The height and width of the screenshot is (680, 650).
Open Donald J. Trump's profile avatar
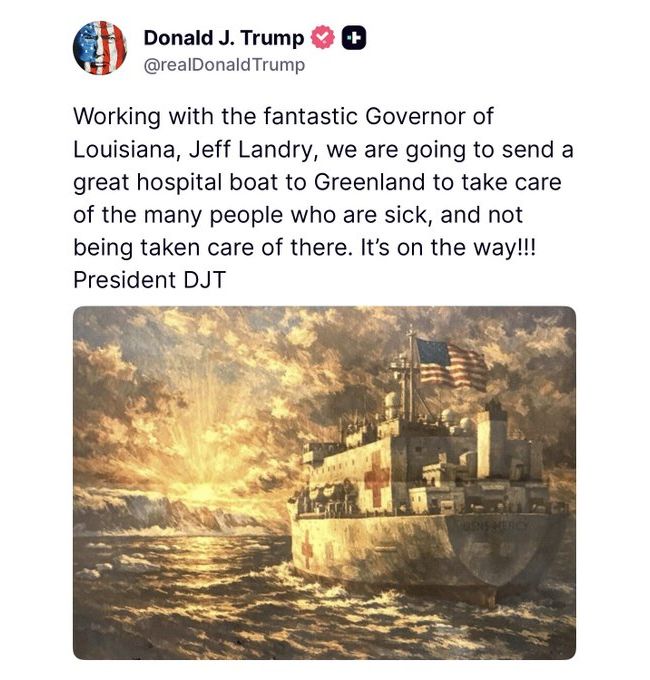tap(100, 49)
